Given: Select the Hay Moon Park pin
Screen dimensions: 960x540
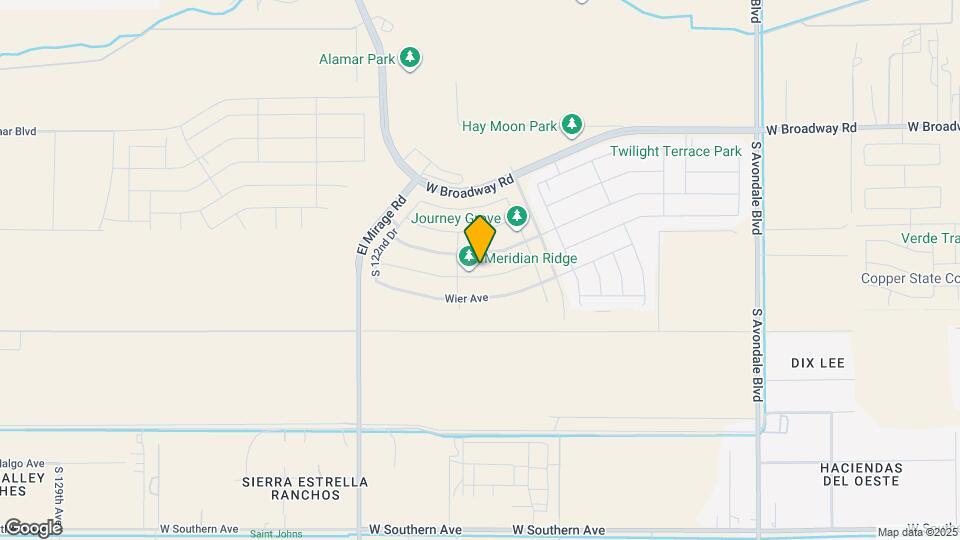Looking at the screenshot, I should (x=572, y=125).
